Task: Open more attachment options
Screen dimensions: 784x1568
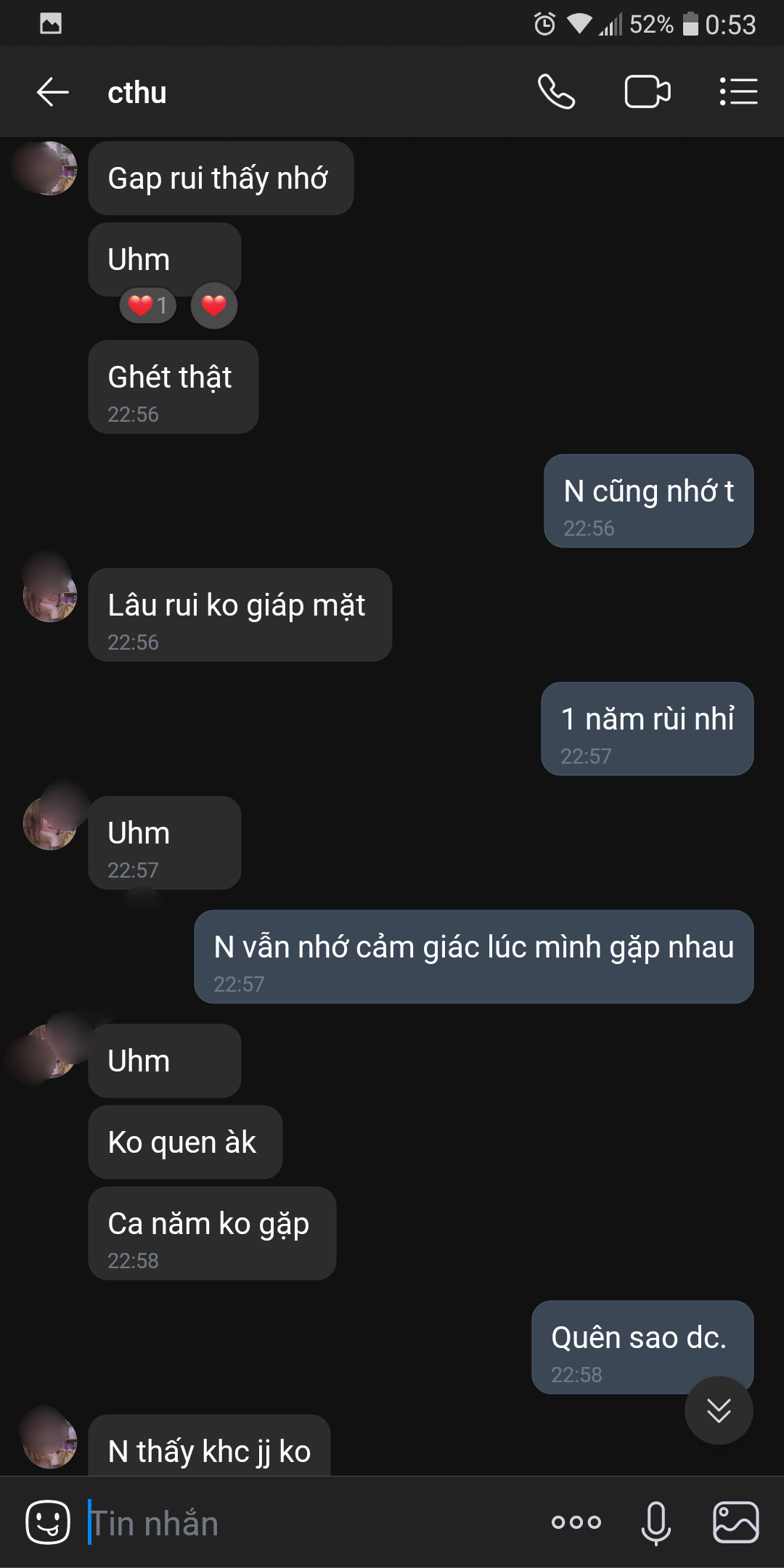Action: click(x=576, y=1522)
